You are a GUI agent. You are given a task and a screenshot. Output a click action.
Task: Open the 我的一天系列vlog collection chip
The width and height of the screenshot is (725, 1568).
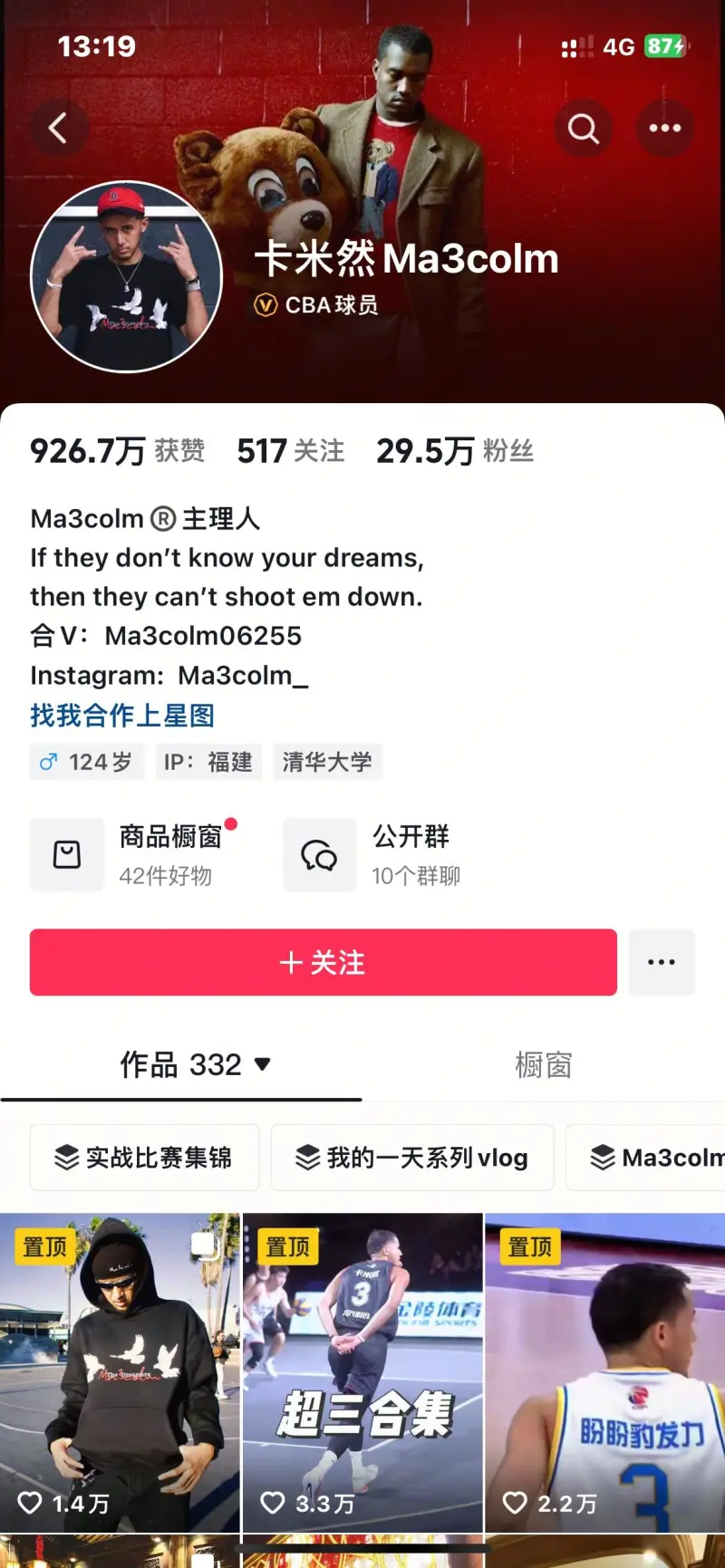[x=412, y=1157]
